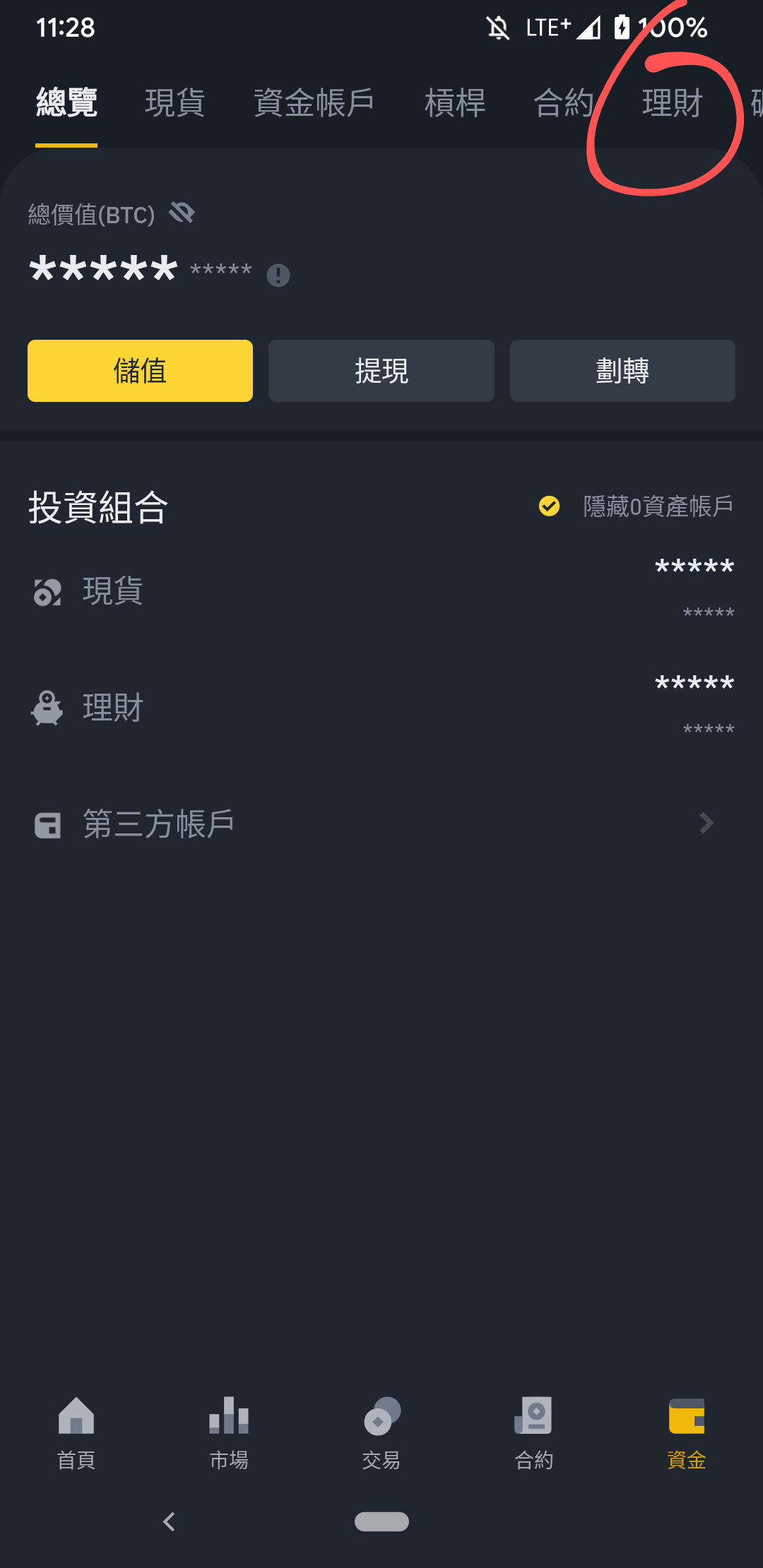Viewport: 763px width, 1568px height.
Task: Open the circled 理財 top tab
Action: pos(672,103)
